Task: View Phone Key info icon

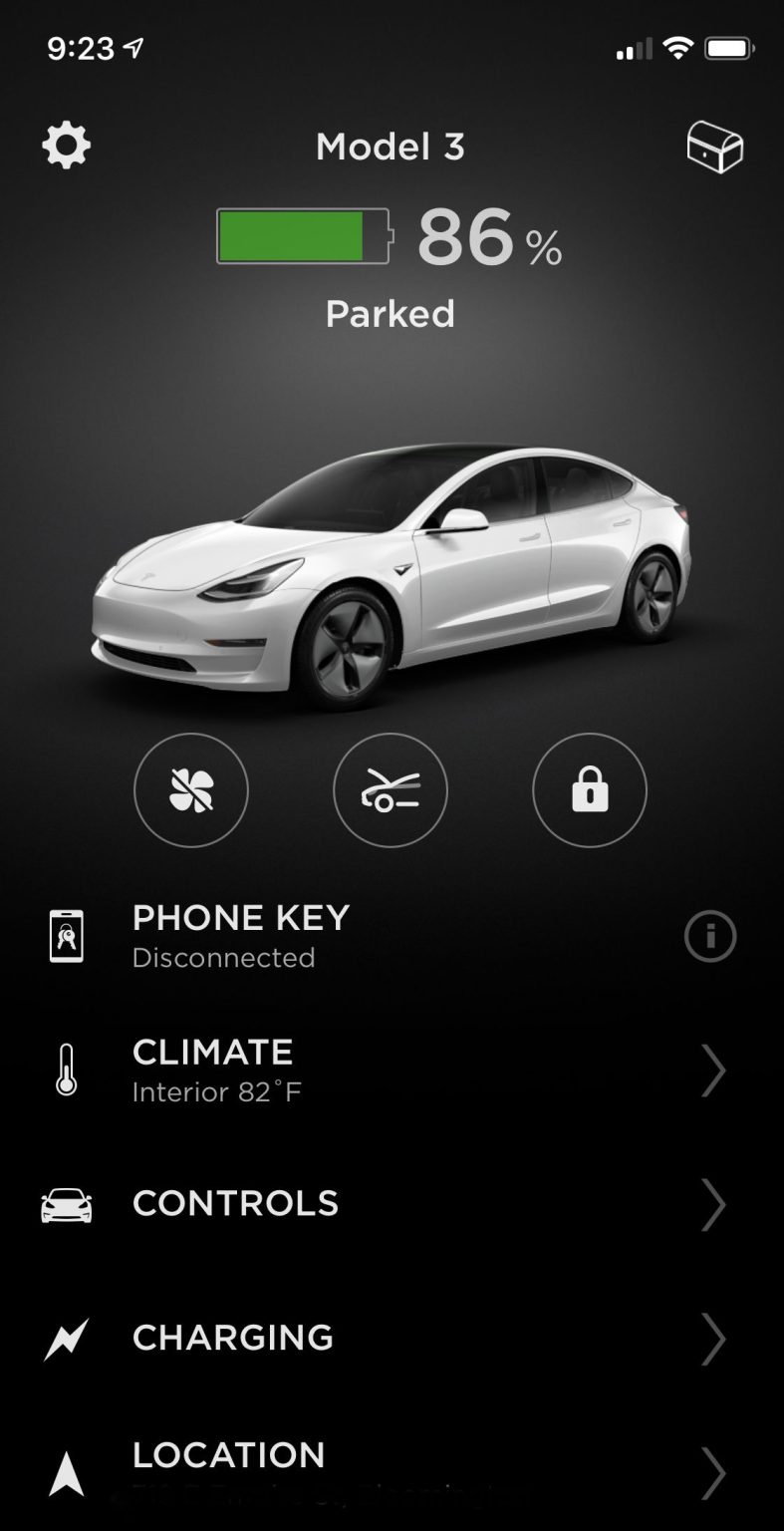Action: point(710,936)
